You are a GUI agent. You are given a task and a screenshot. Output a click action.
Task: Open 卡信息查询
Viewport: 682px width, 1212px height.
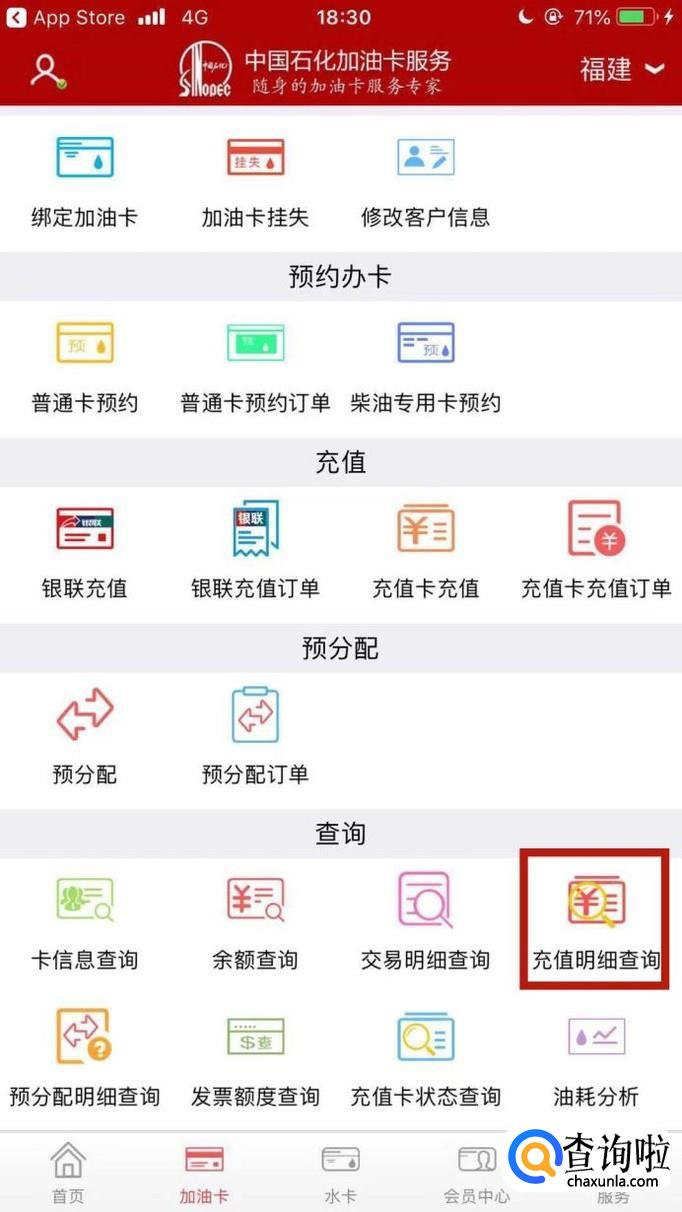[x=85, y=922]
